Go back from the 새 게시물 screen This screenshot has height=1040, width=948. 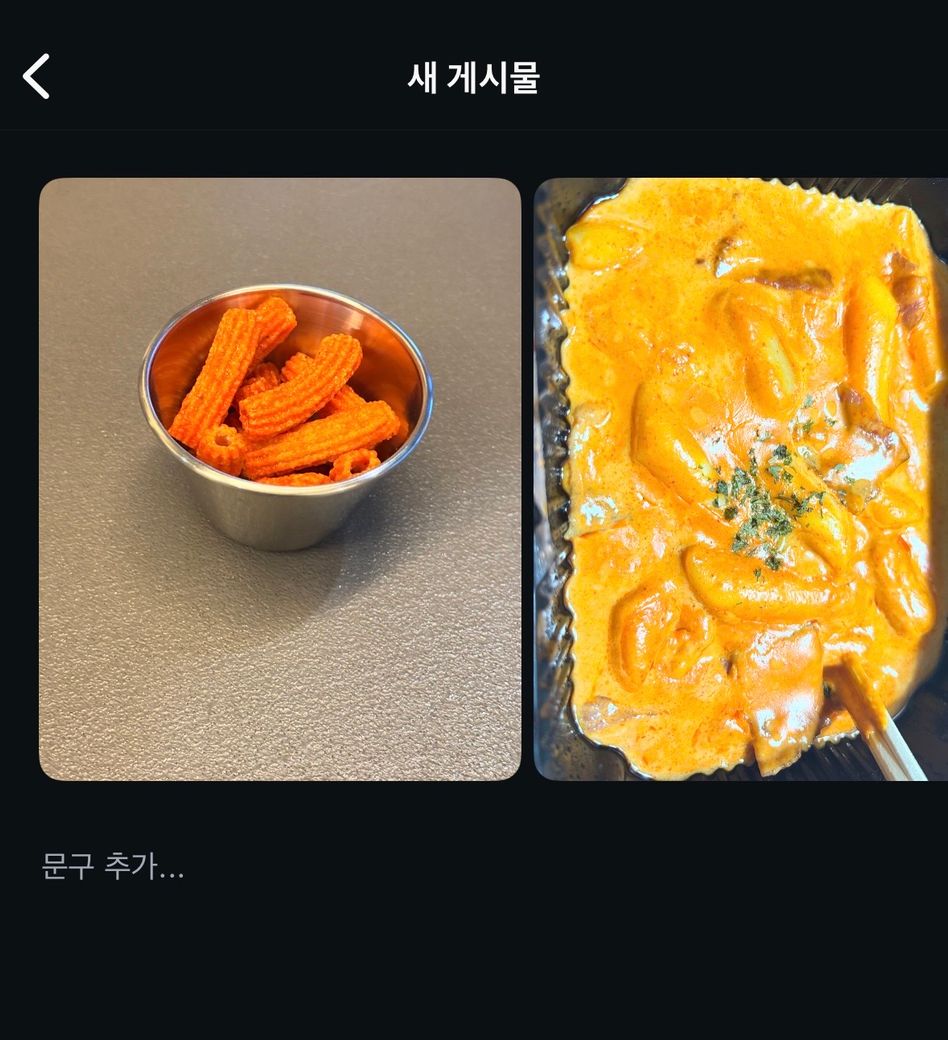[37, 77]
